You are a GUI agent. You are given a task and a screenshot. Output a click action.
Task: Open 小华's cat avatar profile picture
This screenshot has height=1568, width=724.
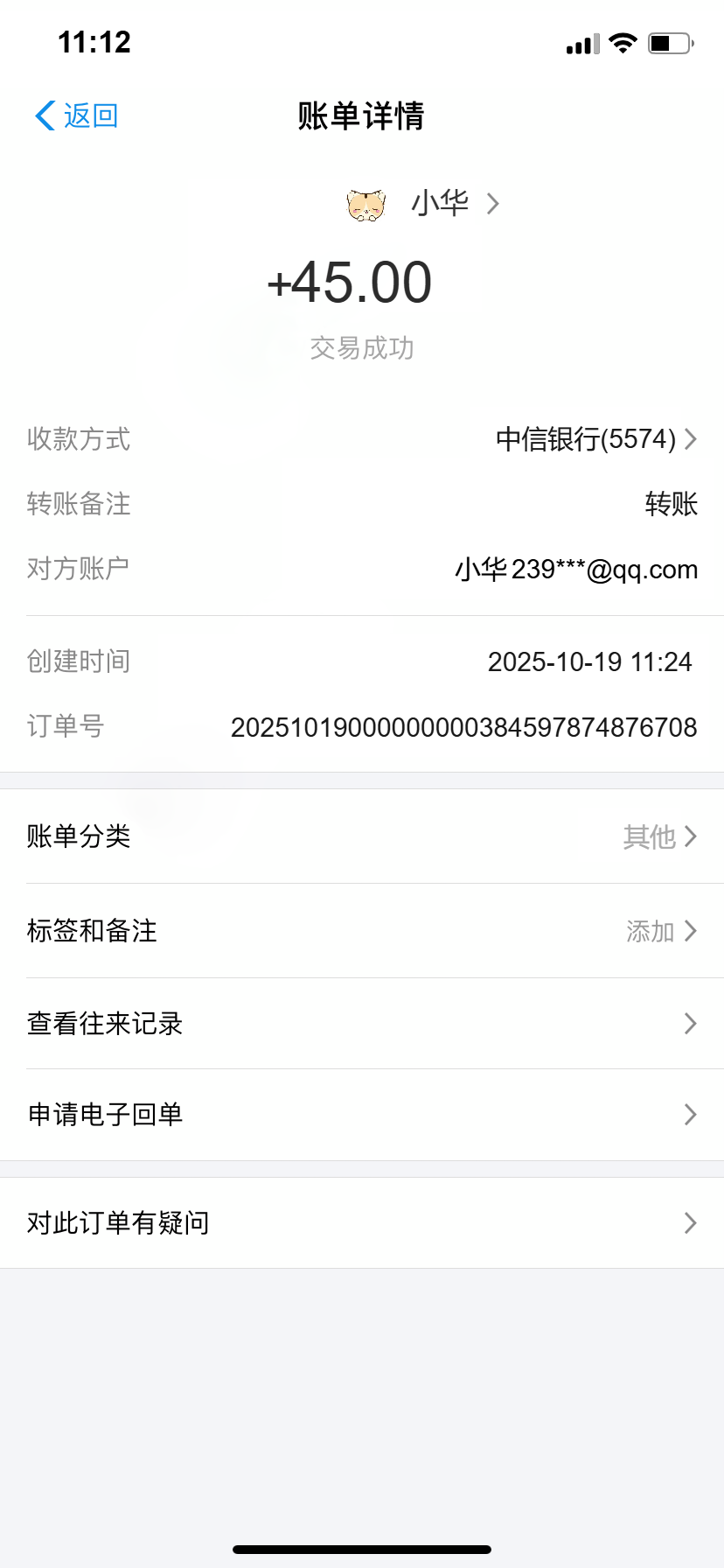click(x=364, y=202)
